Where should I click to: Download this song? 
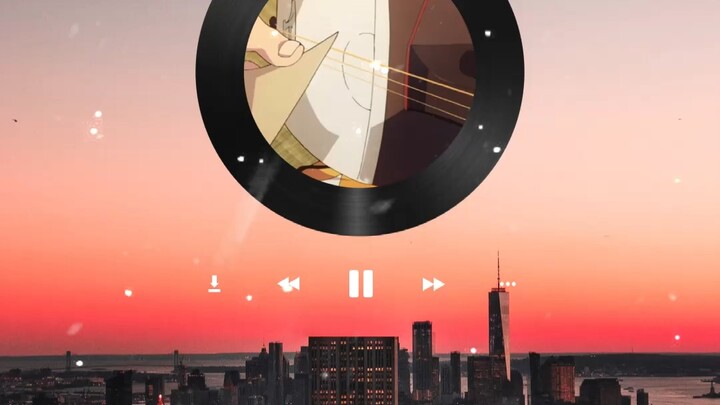pyautogui.click(x=214, y=284)
